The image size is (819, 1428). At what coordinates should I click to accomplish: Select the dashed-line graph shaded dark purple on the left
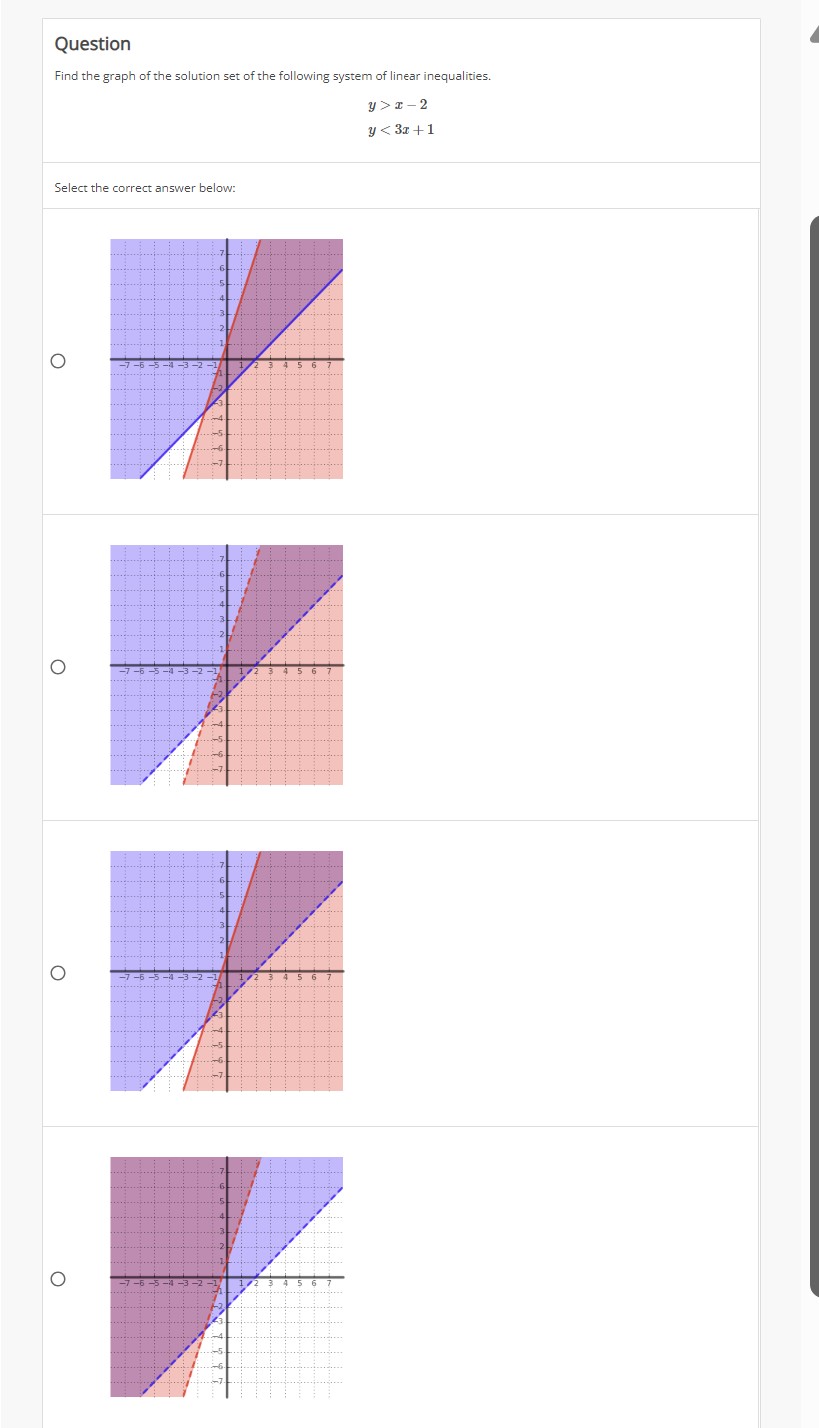point(58,1279)
